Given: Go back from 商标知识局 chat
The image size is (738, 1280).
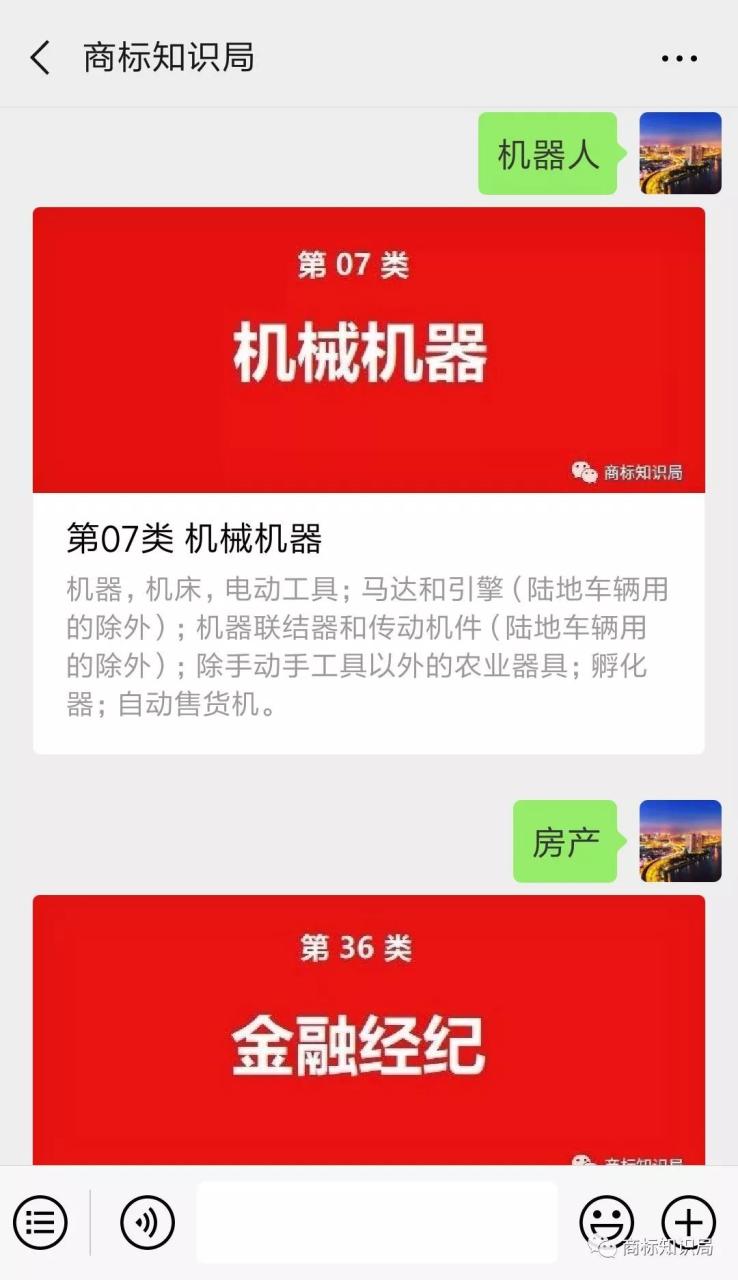Looking at the screenshot, I should pyautogui.click(x=40, y=58).
